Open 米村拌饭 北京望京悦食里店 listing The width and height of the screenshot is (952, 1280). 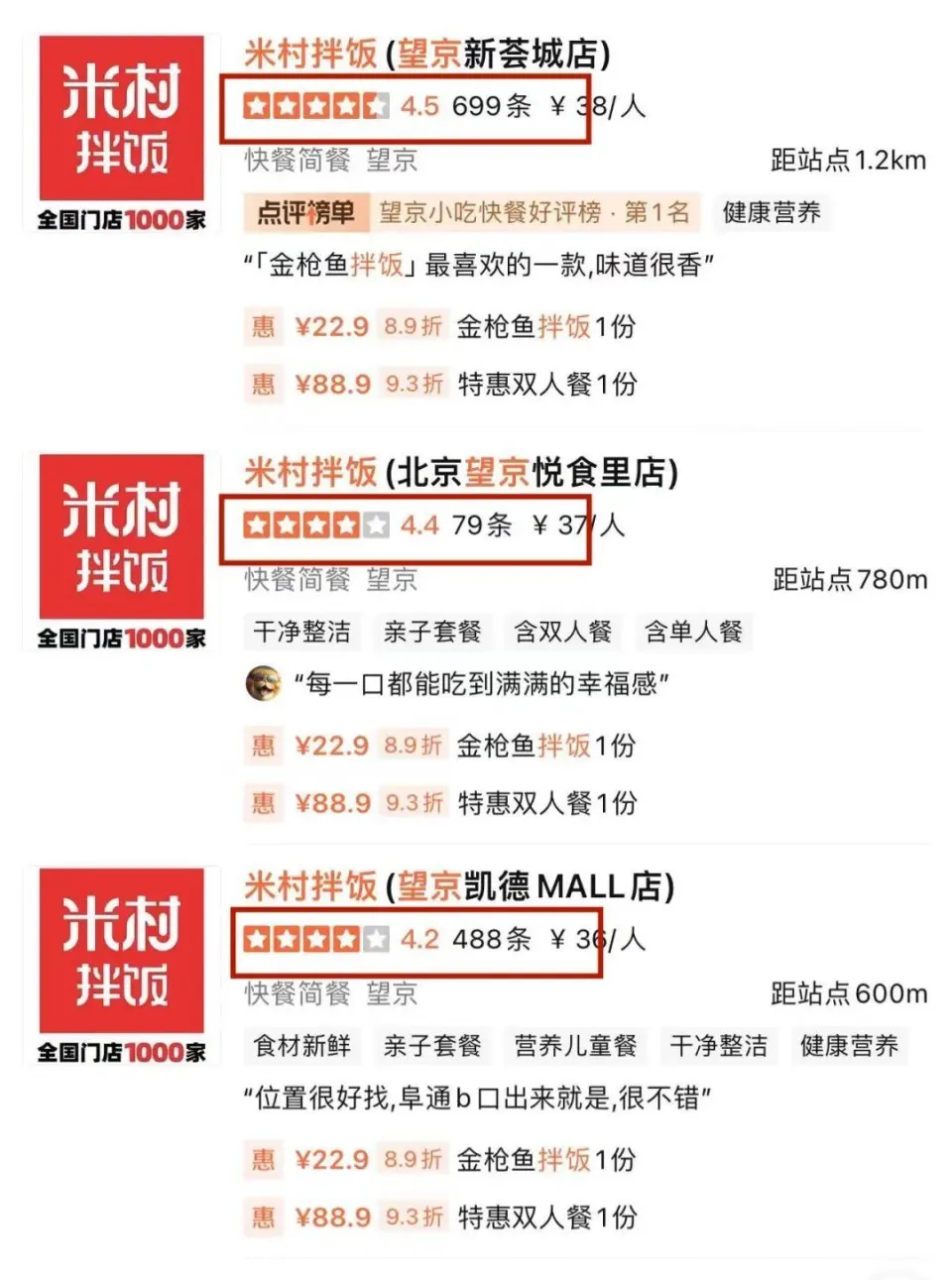click(x=461, y=473)
